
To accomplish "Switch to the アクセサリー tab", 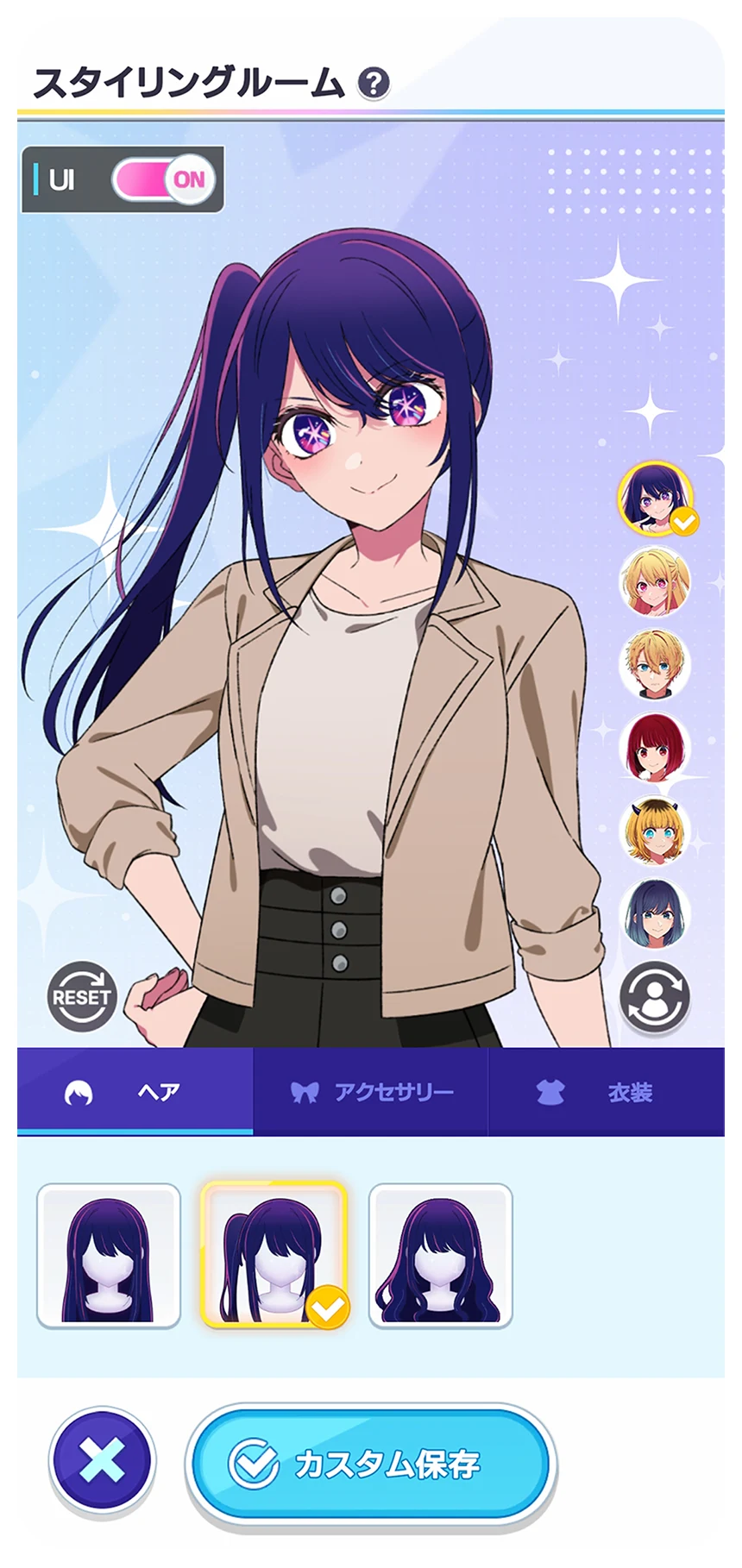I will pyautogui.click(x=371, y=1093).
